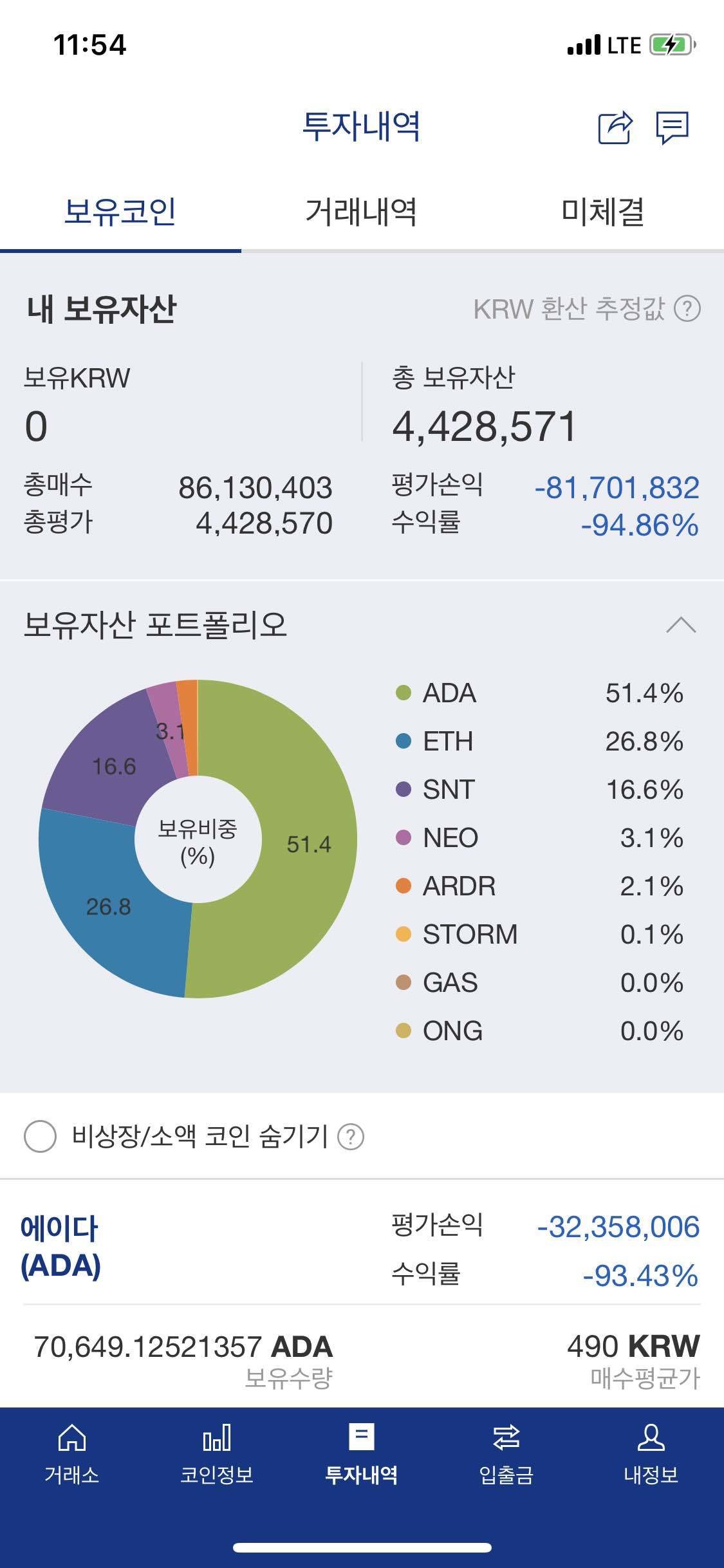Open the chat support icon
This screenshot has width=724, height=1568.
pyautogui.click(x=671, y=129)
